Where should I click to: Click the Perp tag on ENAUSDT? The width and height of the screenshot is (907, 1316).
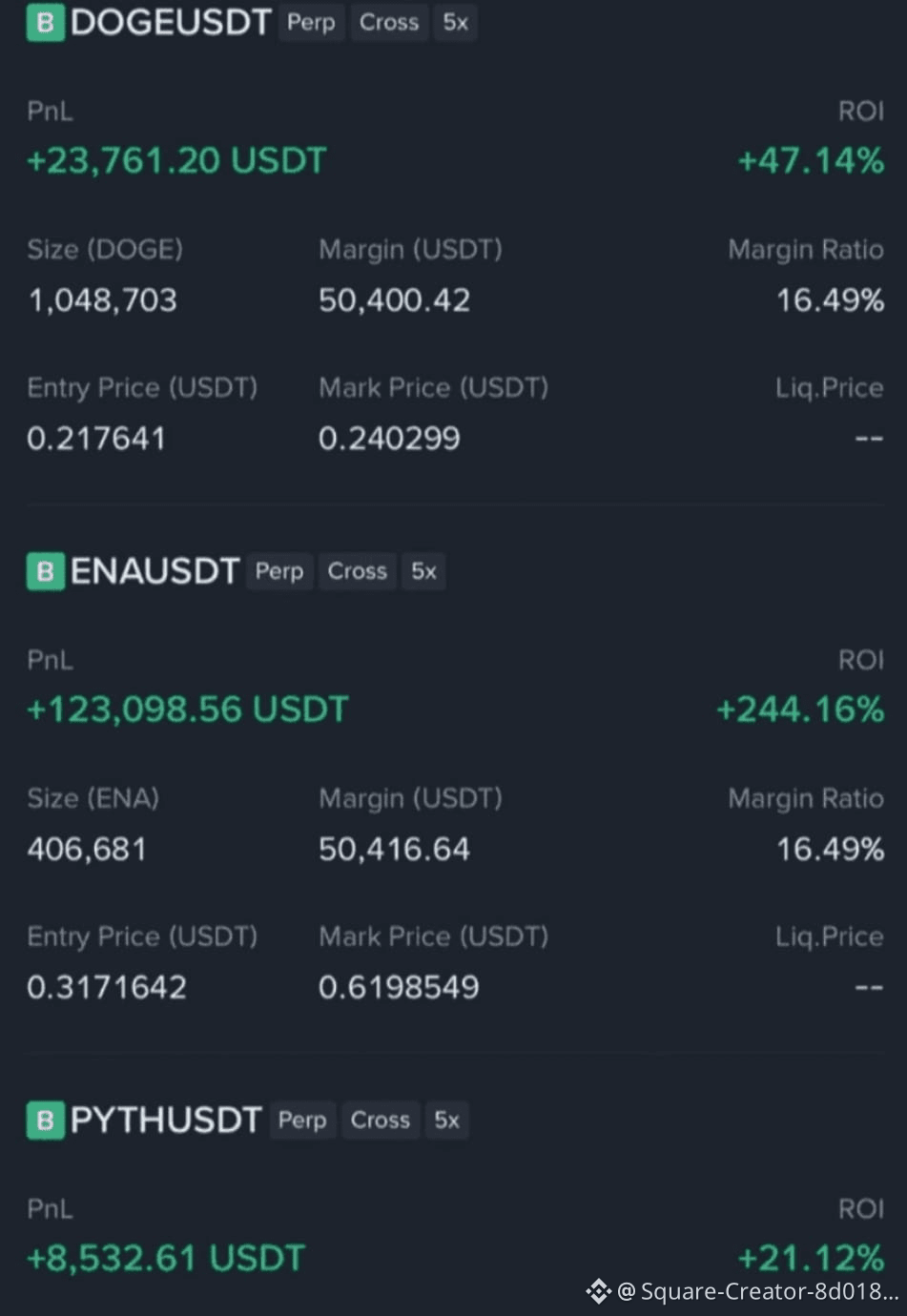click(278, 571)
